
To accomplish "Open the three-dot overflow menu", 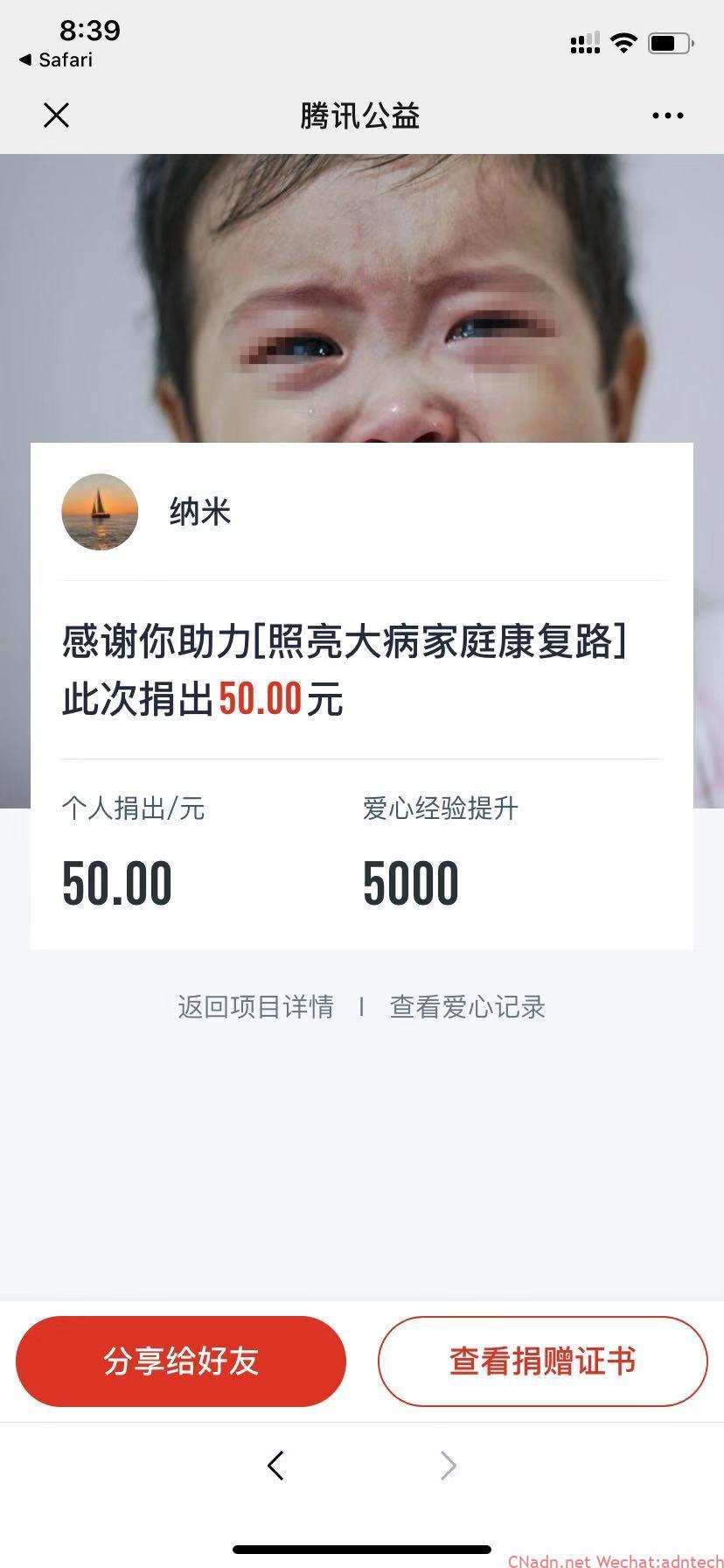I will click(x=667, y=115).
